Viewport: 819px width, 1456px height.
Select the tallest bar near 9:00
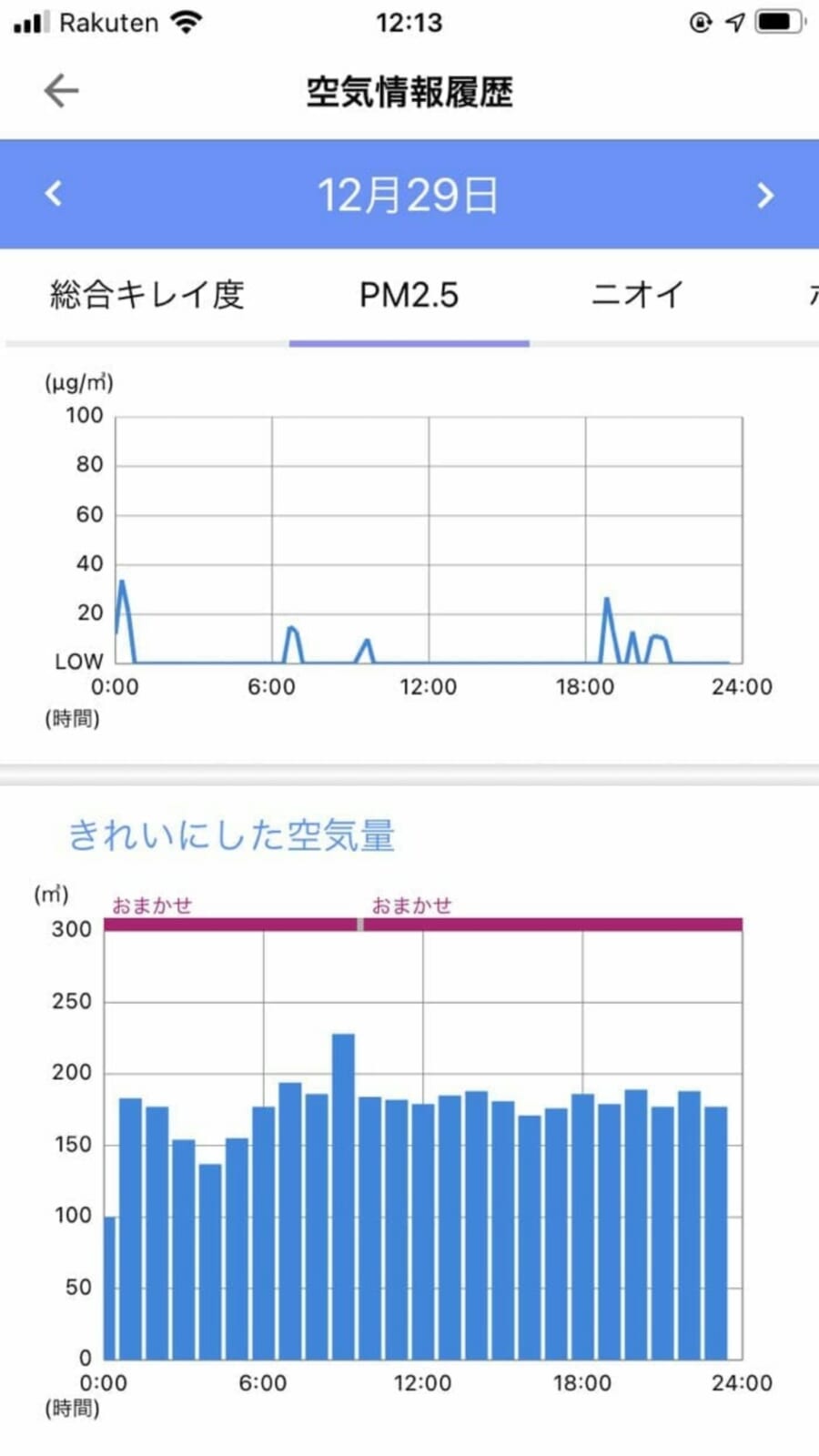[343, 1183]
